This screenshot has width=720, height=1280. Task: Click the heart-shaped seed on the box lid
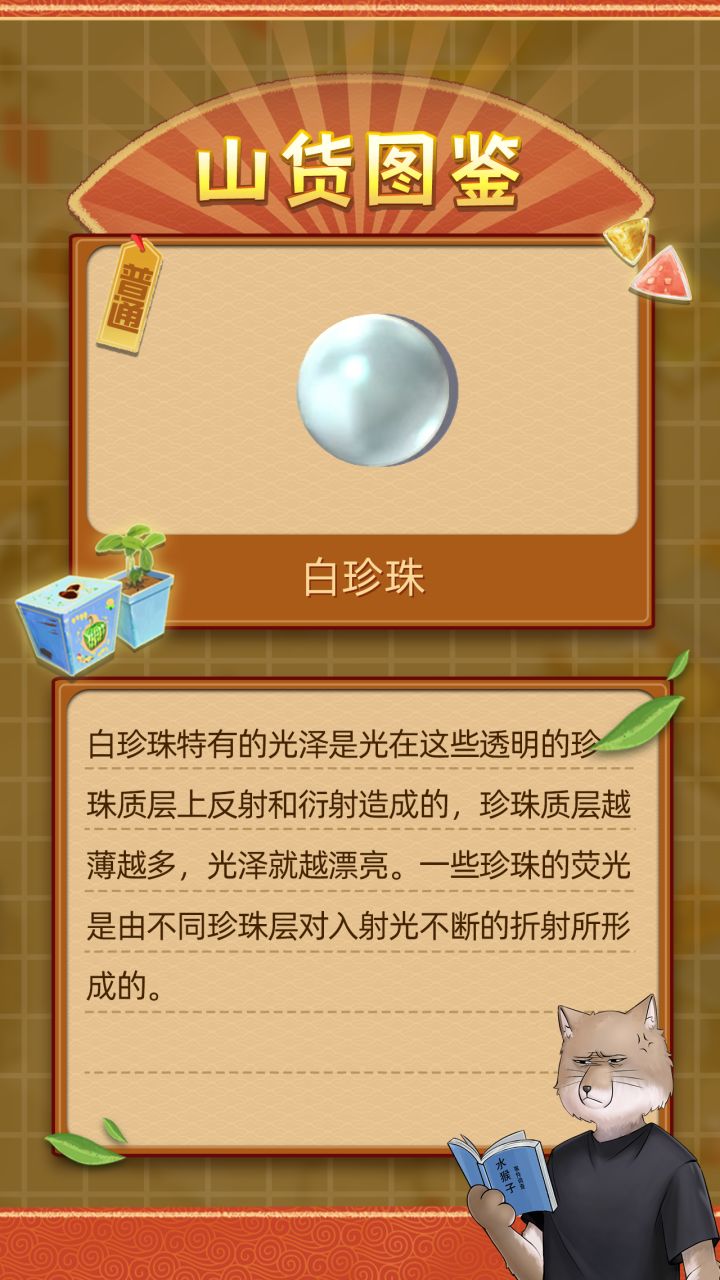(71, 590)
